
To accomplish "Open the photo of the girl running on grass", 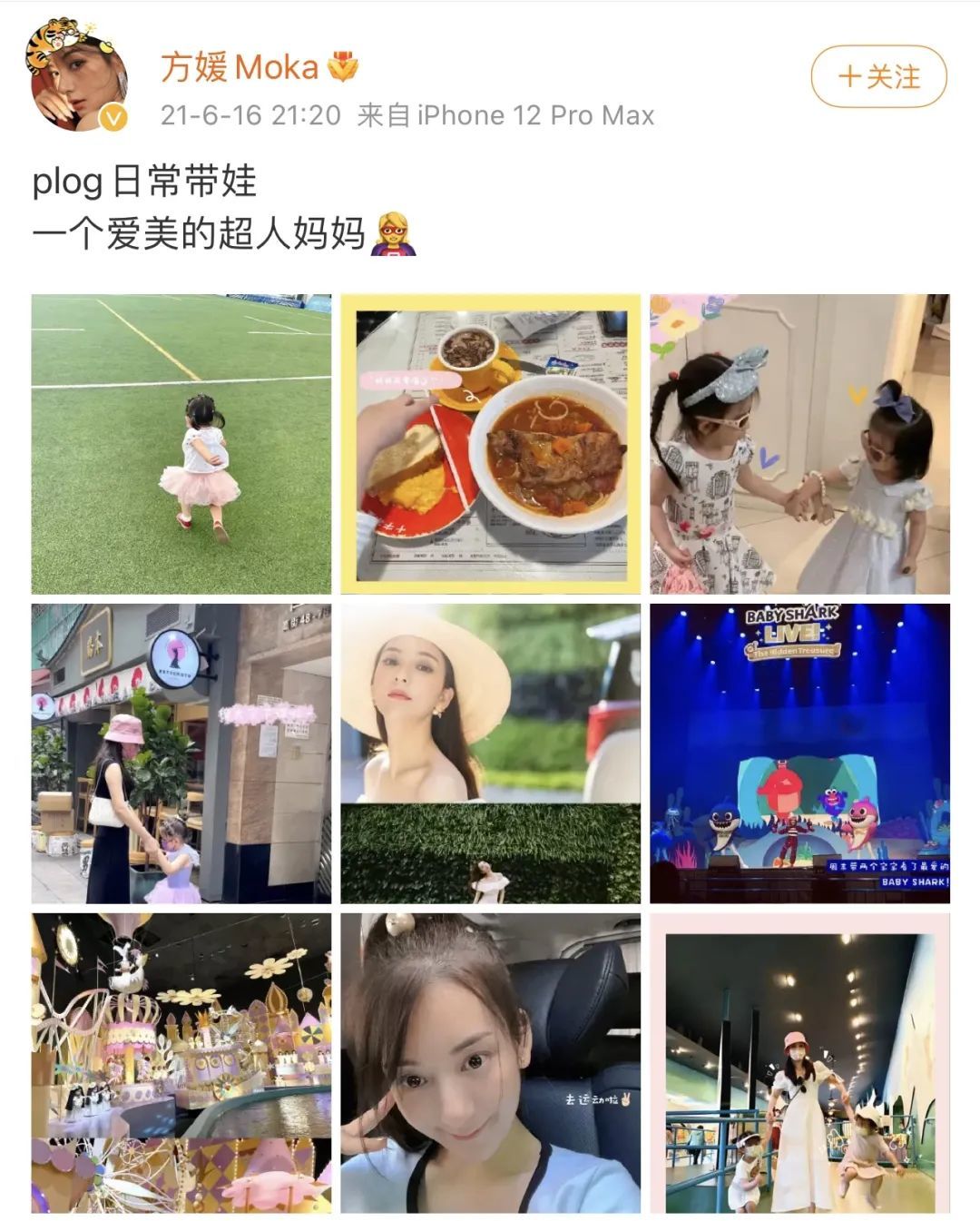I will pos(181,444).
